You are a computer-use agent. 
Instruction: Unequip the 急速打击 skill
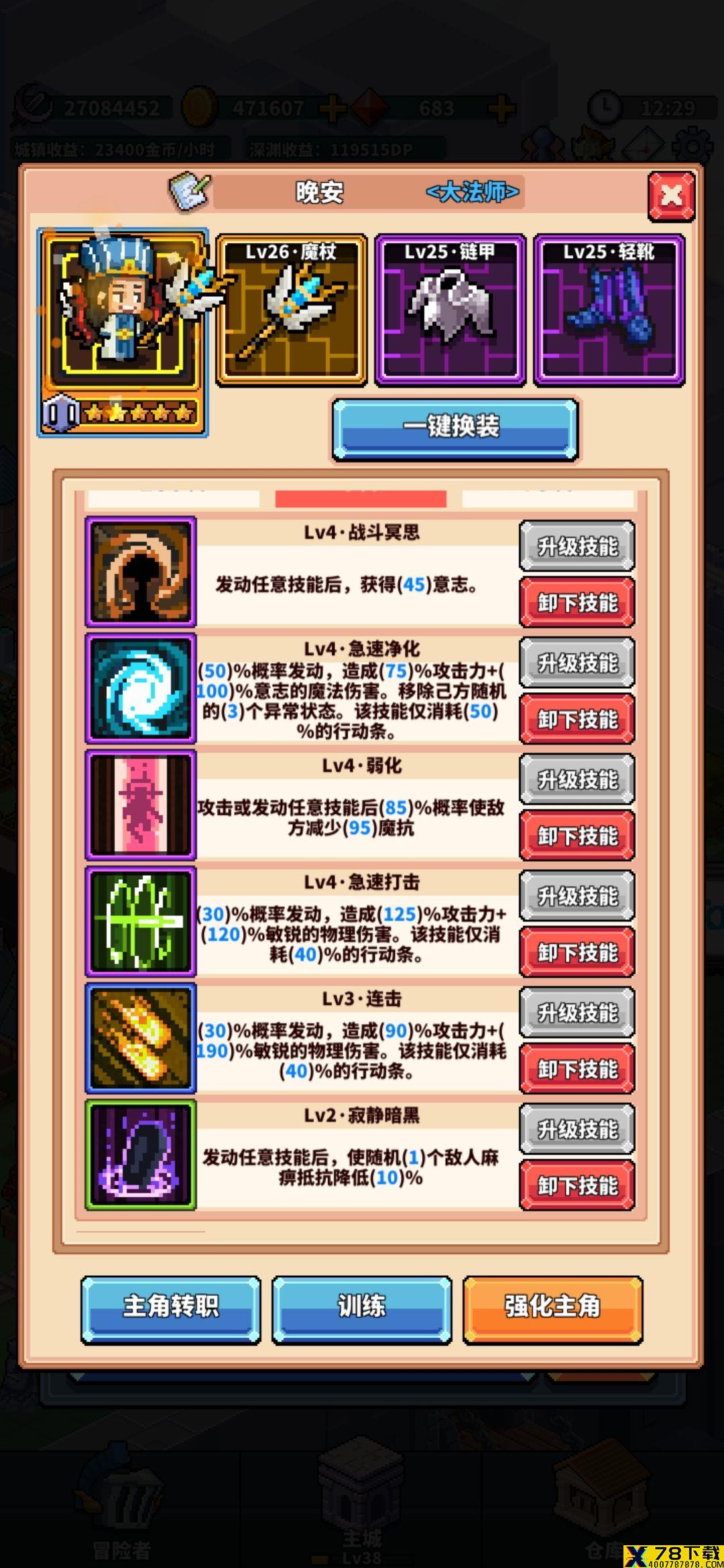click(x=577, y=953)
